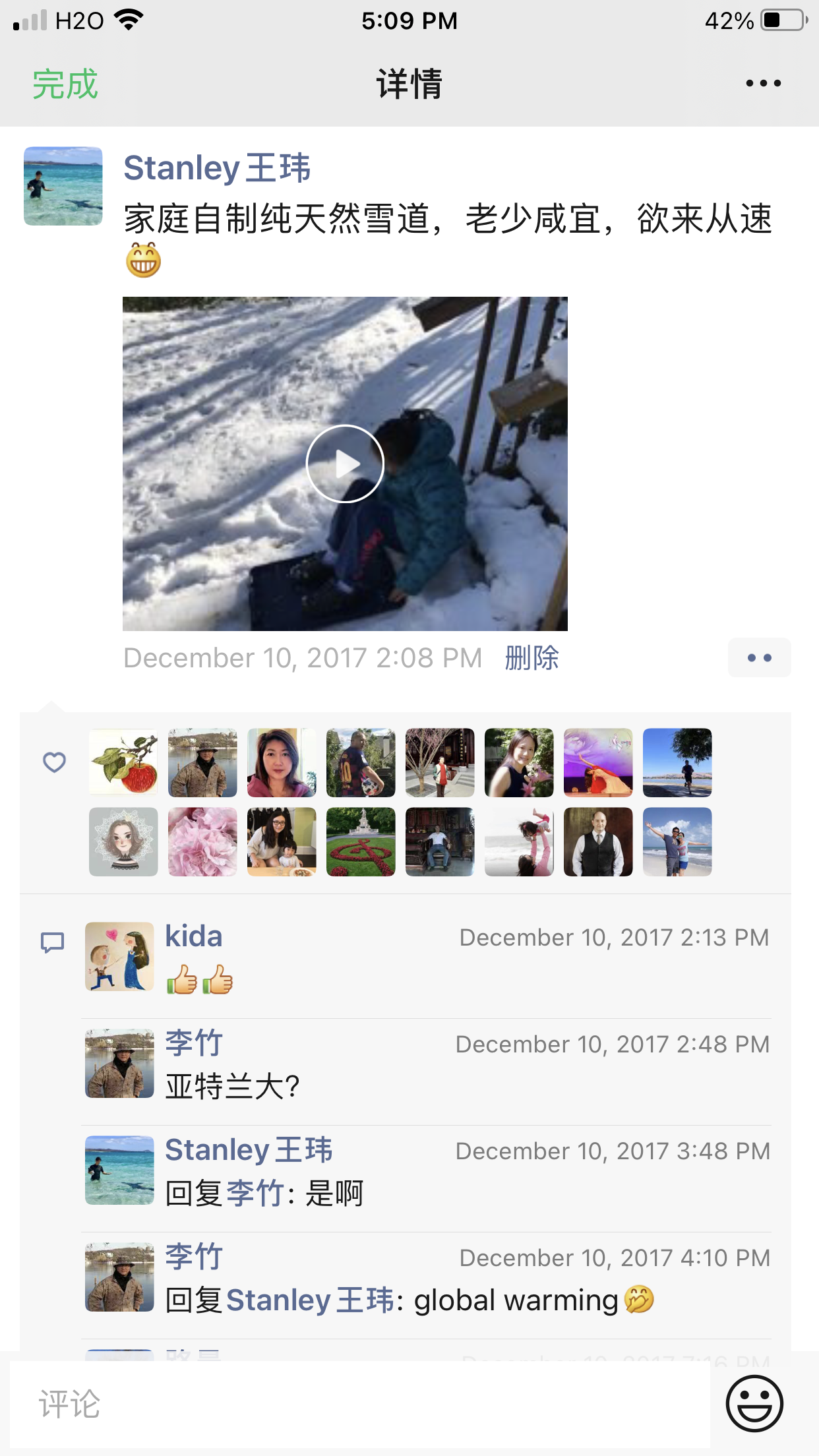819x1456 pixels.
Task: Play the snow sledding video
Action: [345, 464]
